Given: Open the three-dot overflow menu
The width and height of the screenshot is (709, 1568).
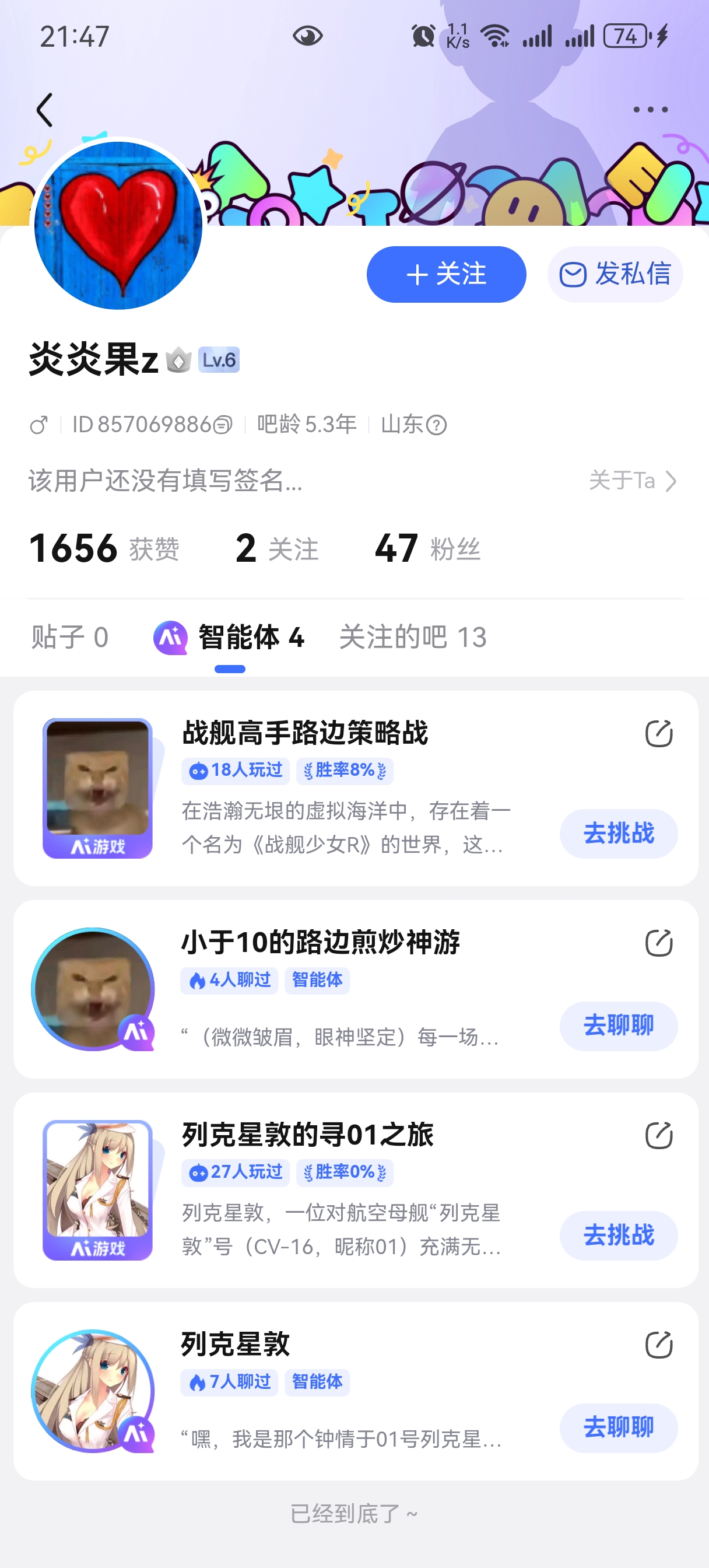Looking at the screenshot, I should (650, 110).
